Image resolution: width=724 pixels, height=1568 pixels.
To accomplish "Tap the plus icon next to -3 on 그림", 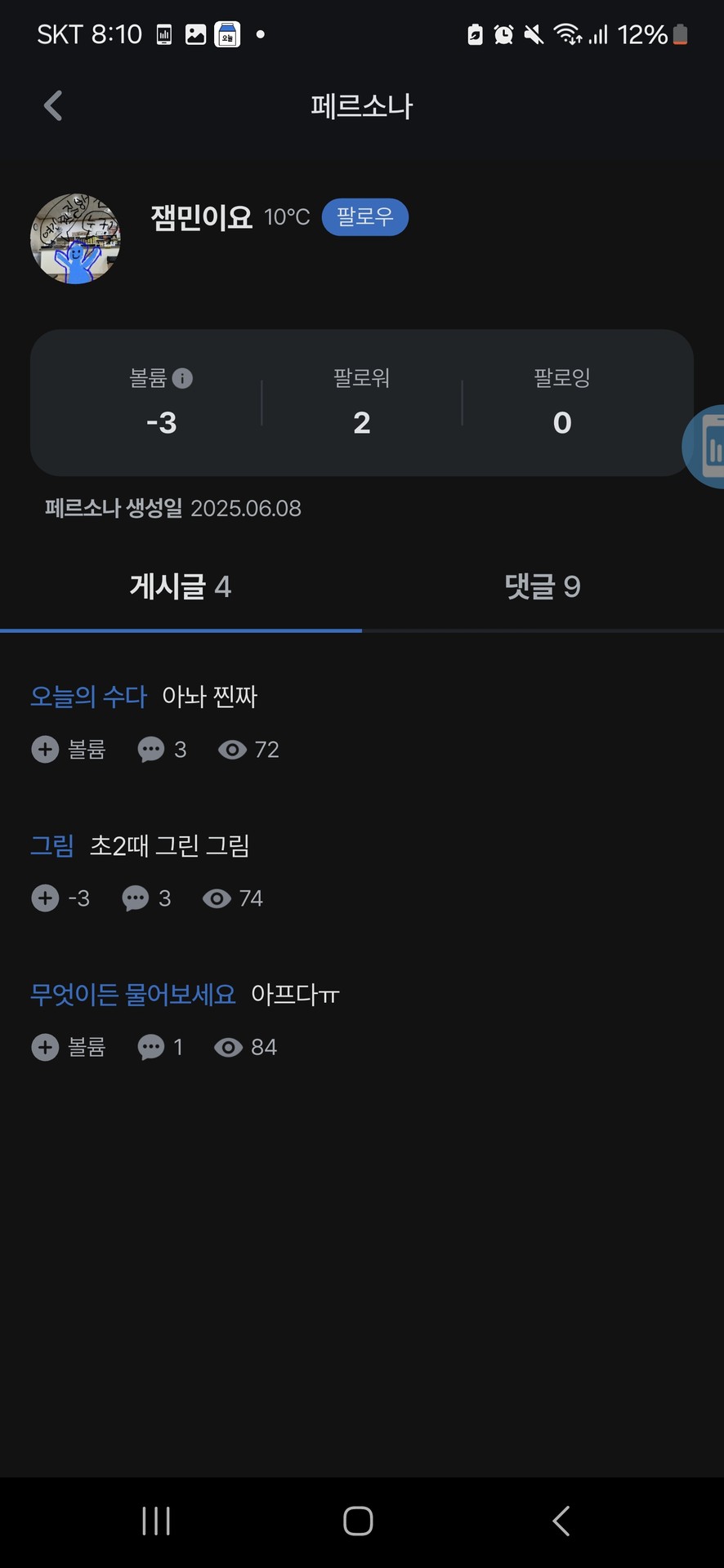I will [x=45, y=898].
